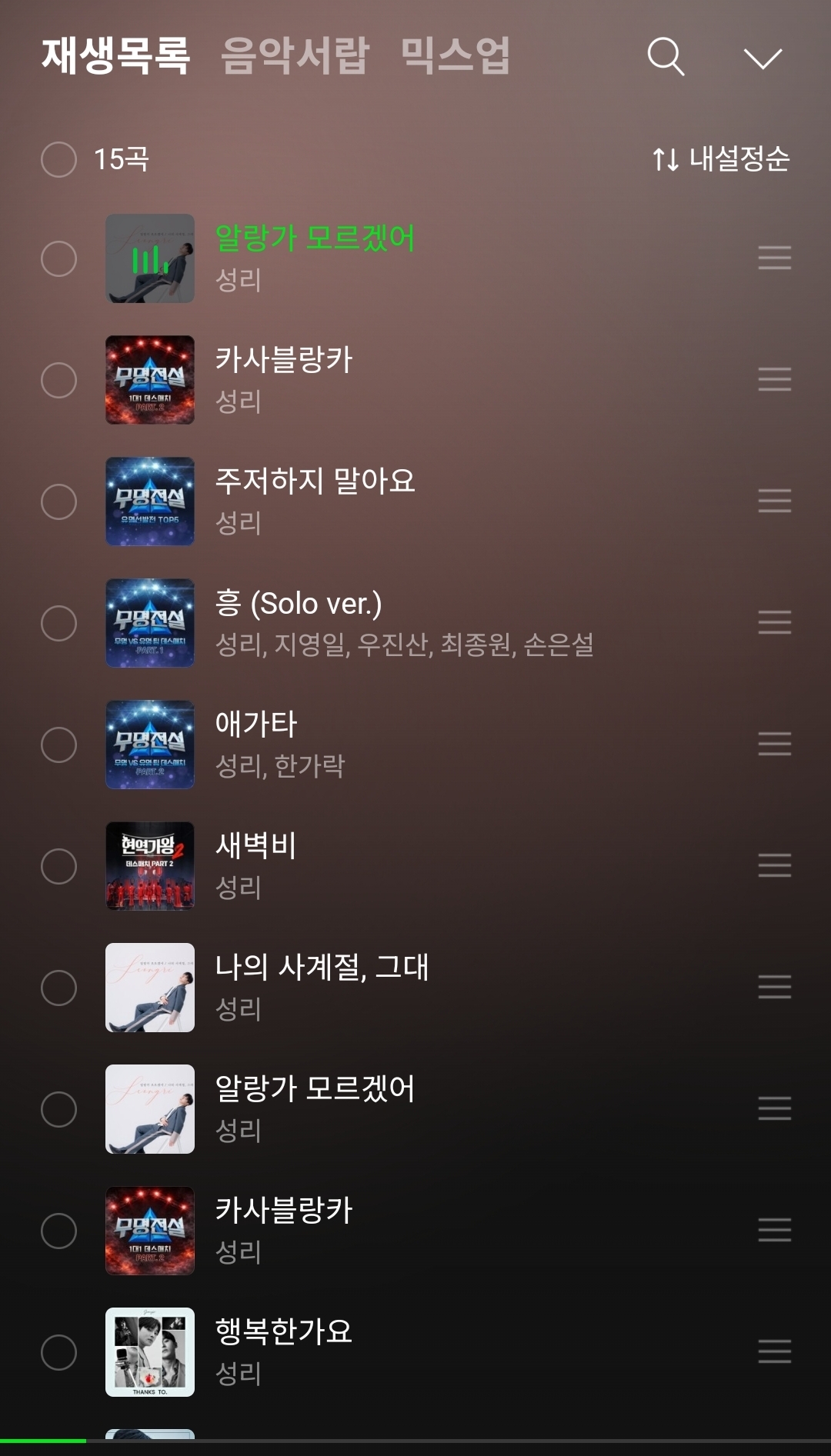Change sort order from 내설정순
This screenshot has height=1456, width=831.
pyautogui.click(x=721, y=159)
